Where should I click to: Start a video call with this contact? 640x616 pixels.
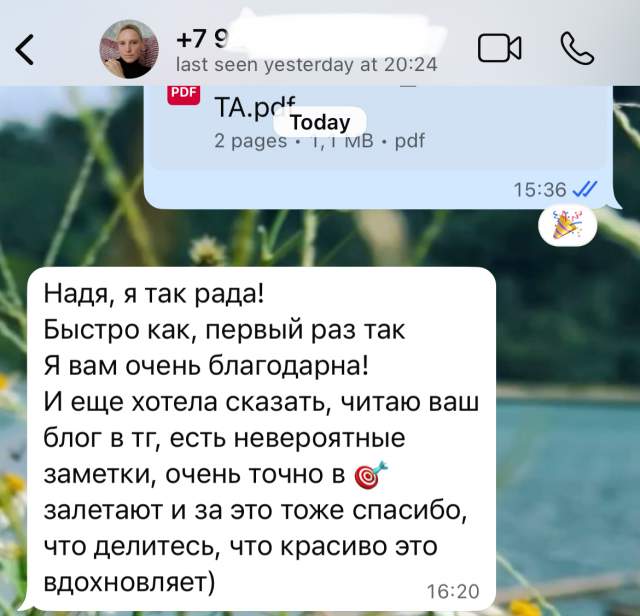(x=500, y=48)
